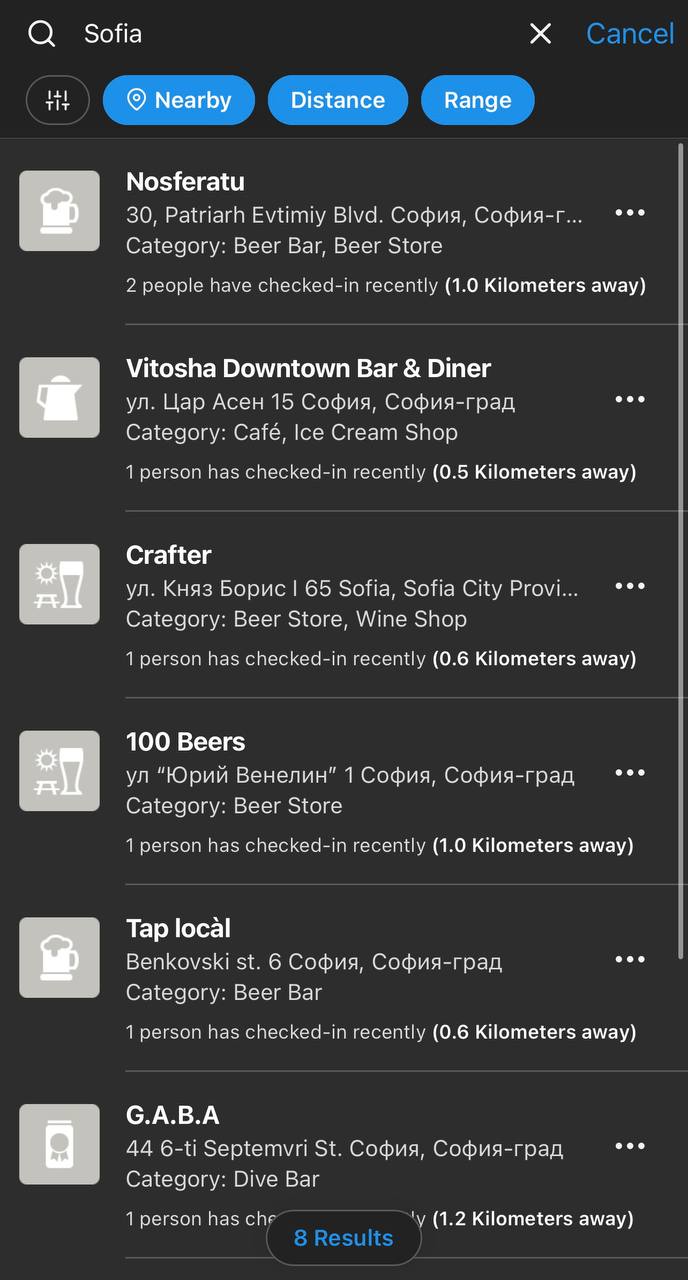Open more options for Nosferatu
Viewport: 688px width, 1280px height.
click(630, 213)
